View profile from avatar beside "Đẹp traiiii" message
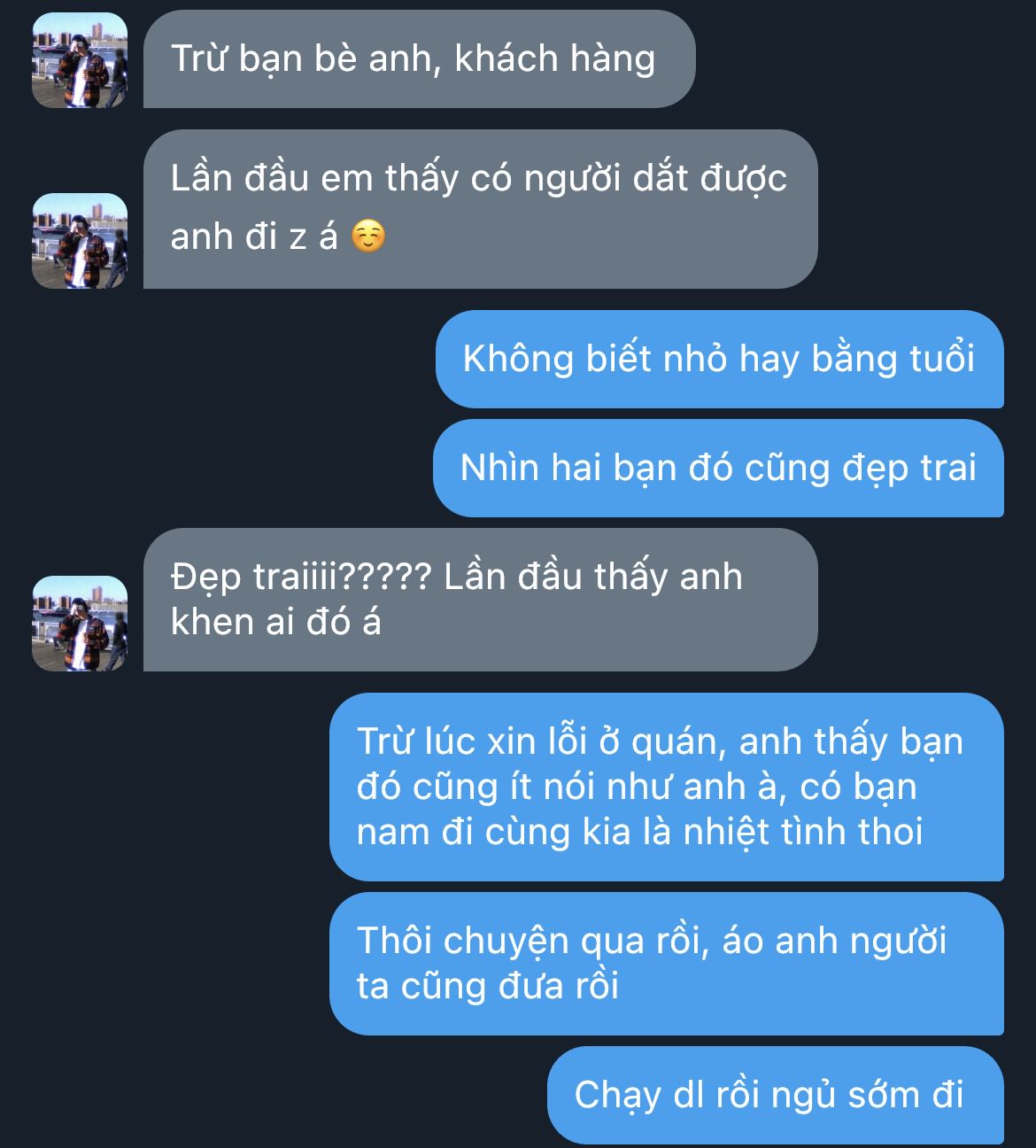Viewport: 1036px width, 1148px height. [80, 623]
